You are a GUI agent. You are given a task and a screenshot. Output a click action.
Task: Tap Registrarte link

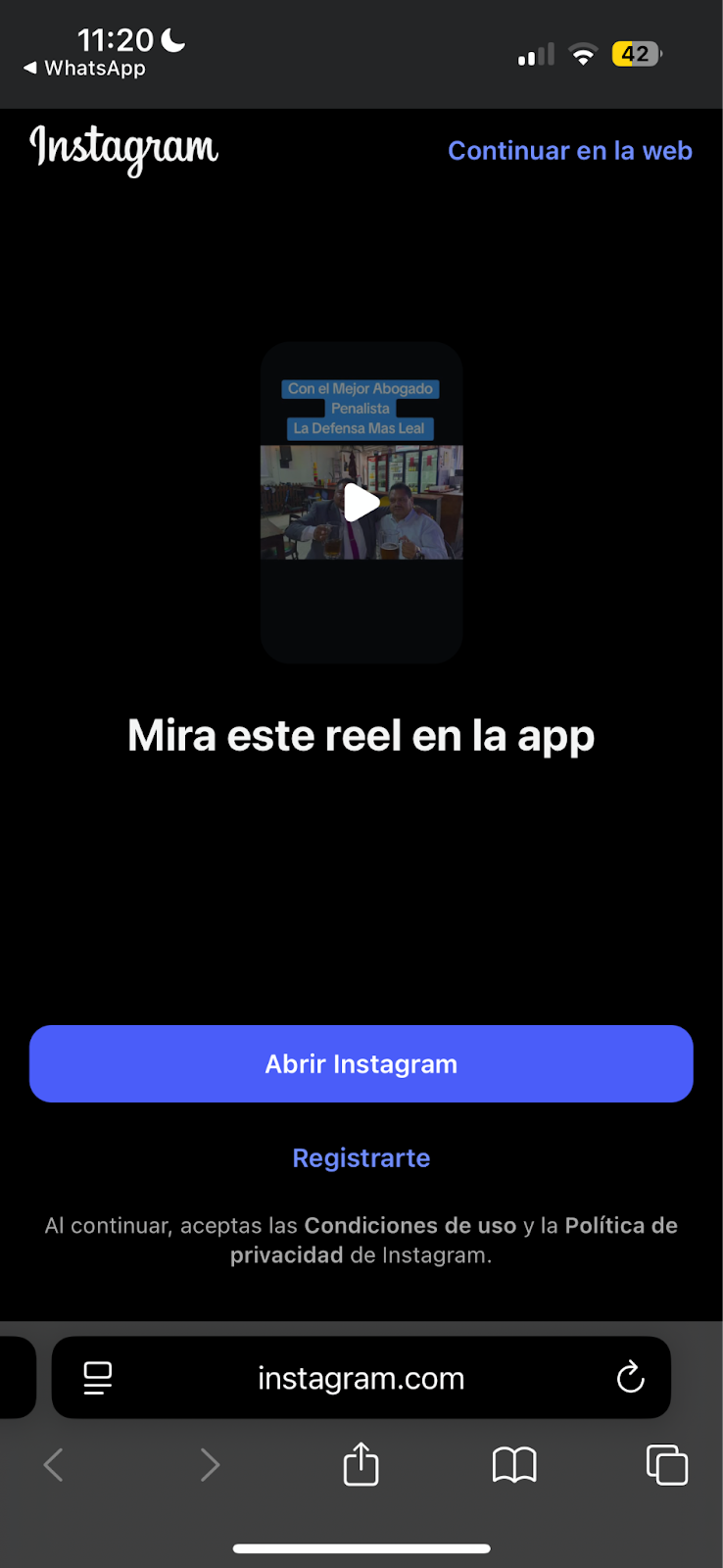tap(361, 1158)
